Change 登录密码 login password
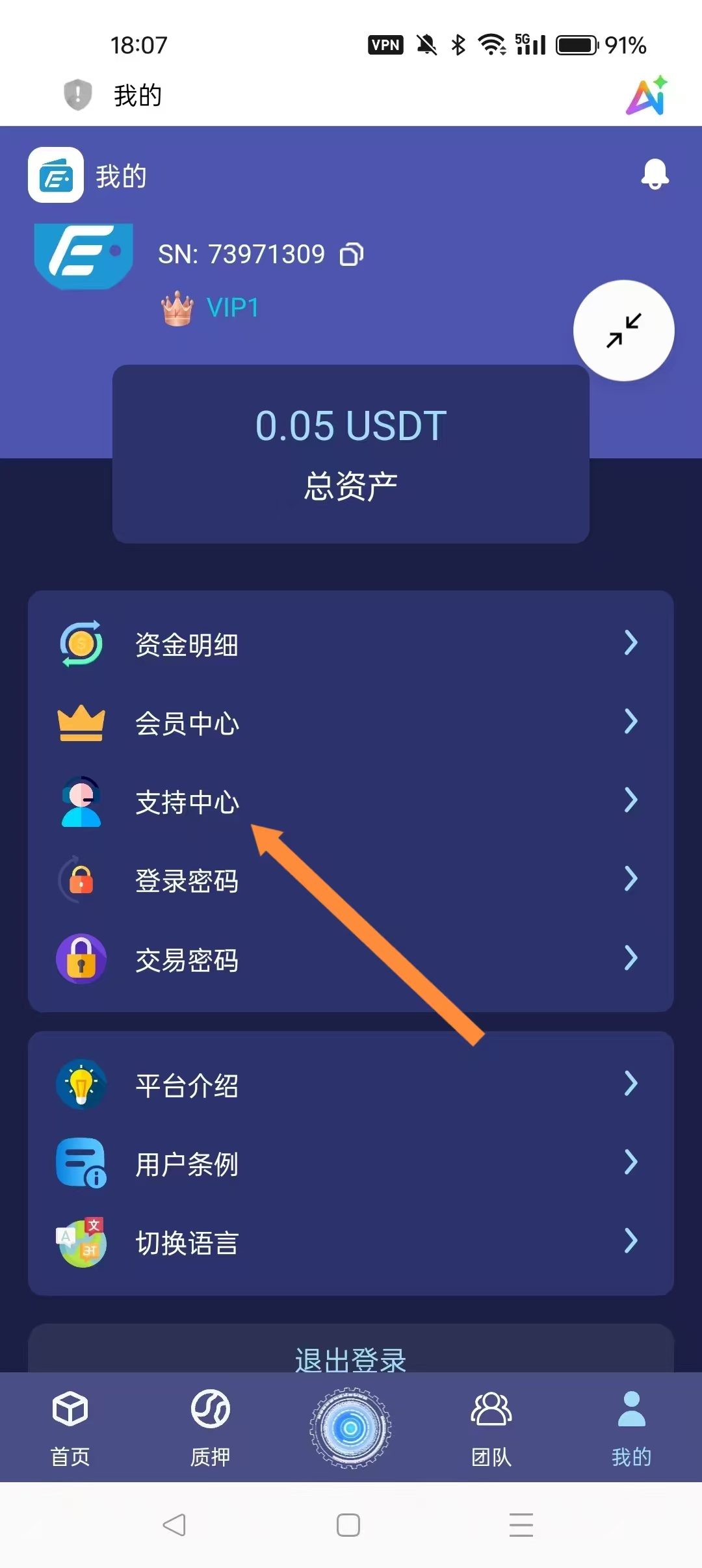702x1568 pixels. pos(351,880)
